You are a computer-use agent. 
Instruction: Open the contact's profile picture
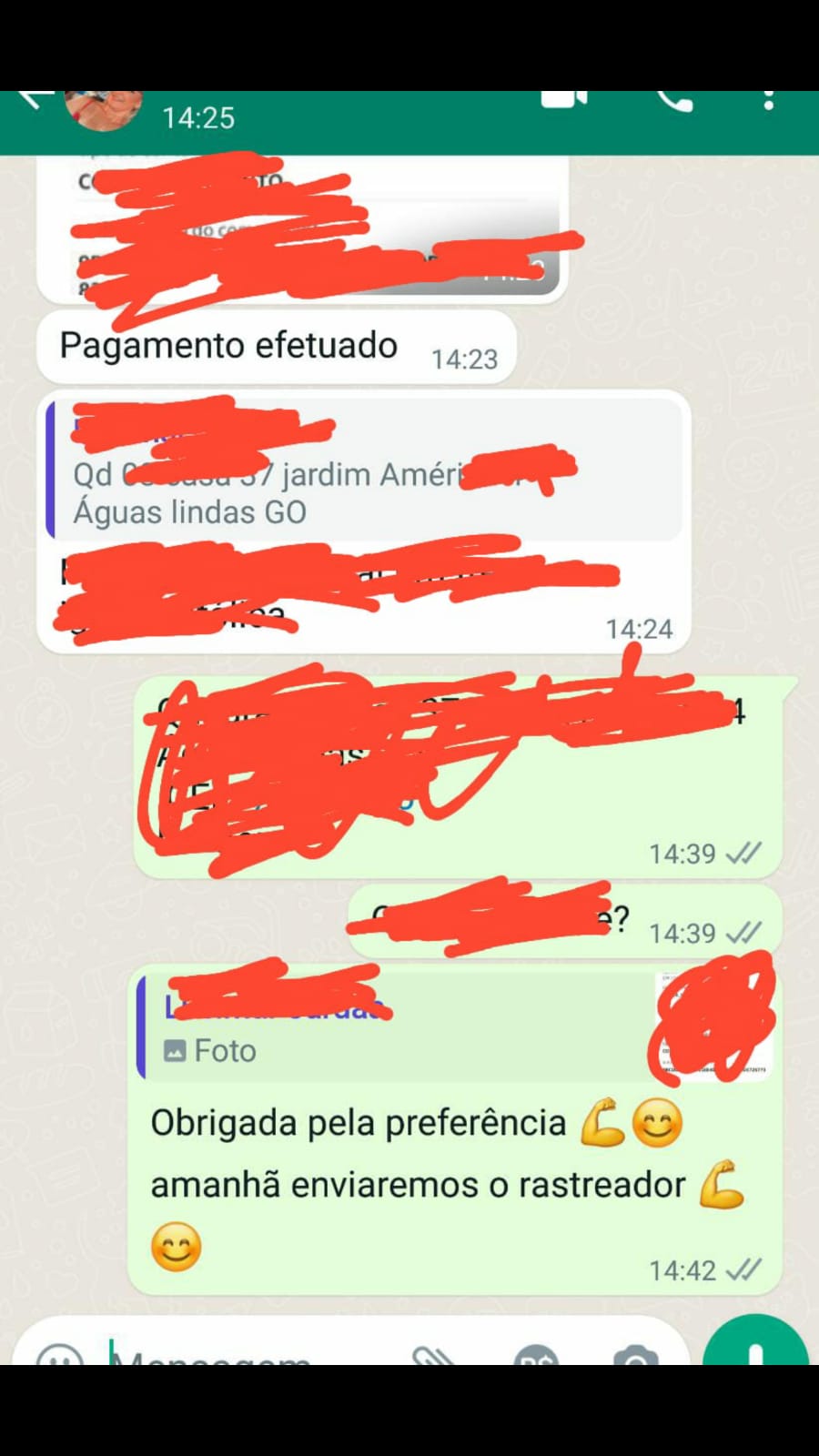pyautogui.click(x=103, y=109)
